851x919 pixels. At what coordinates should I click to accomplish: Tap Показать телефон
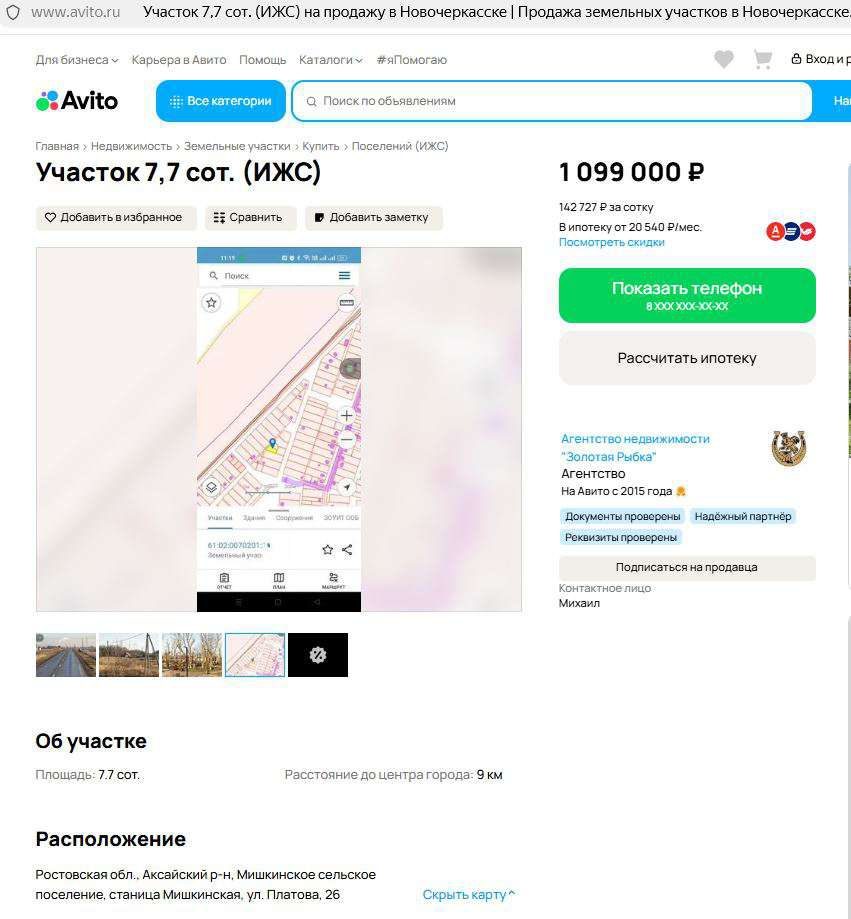click(x=687, y=295)
